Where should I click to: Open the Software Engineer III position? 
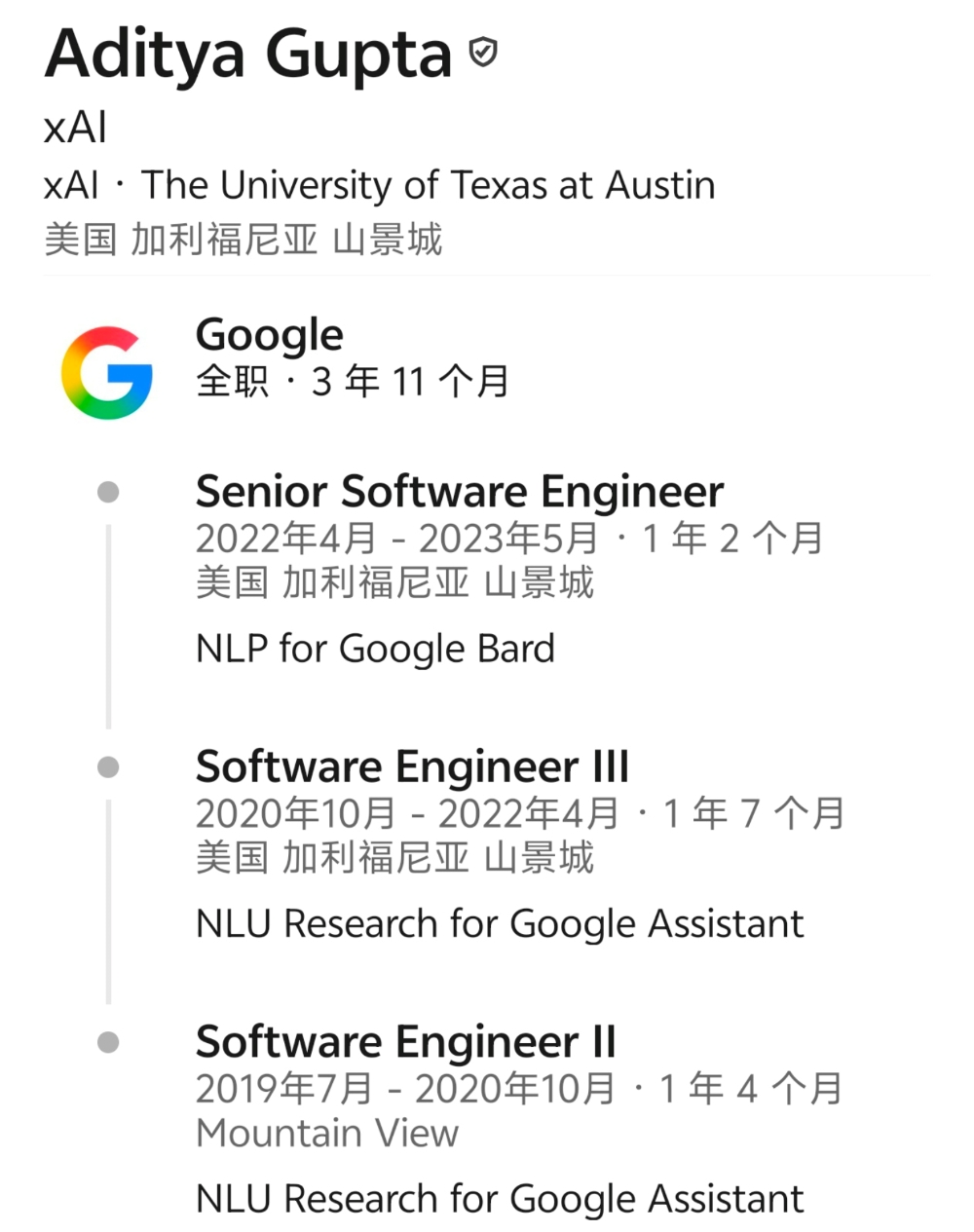click(x=412, y=766)
